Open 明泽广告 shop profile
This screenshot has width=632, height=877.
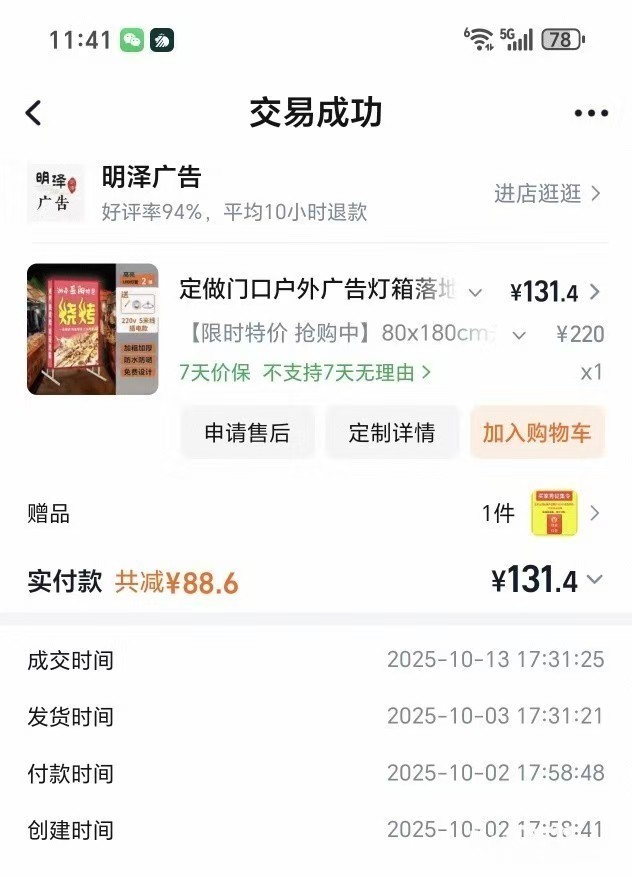pyautogui.click(x=152, y=178)
